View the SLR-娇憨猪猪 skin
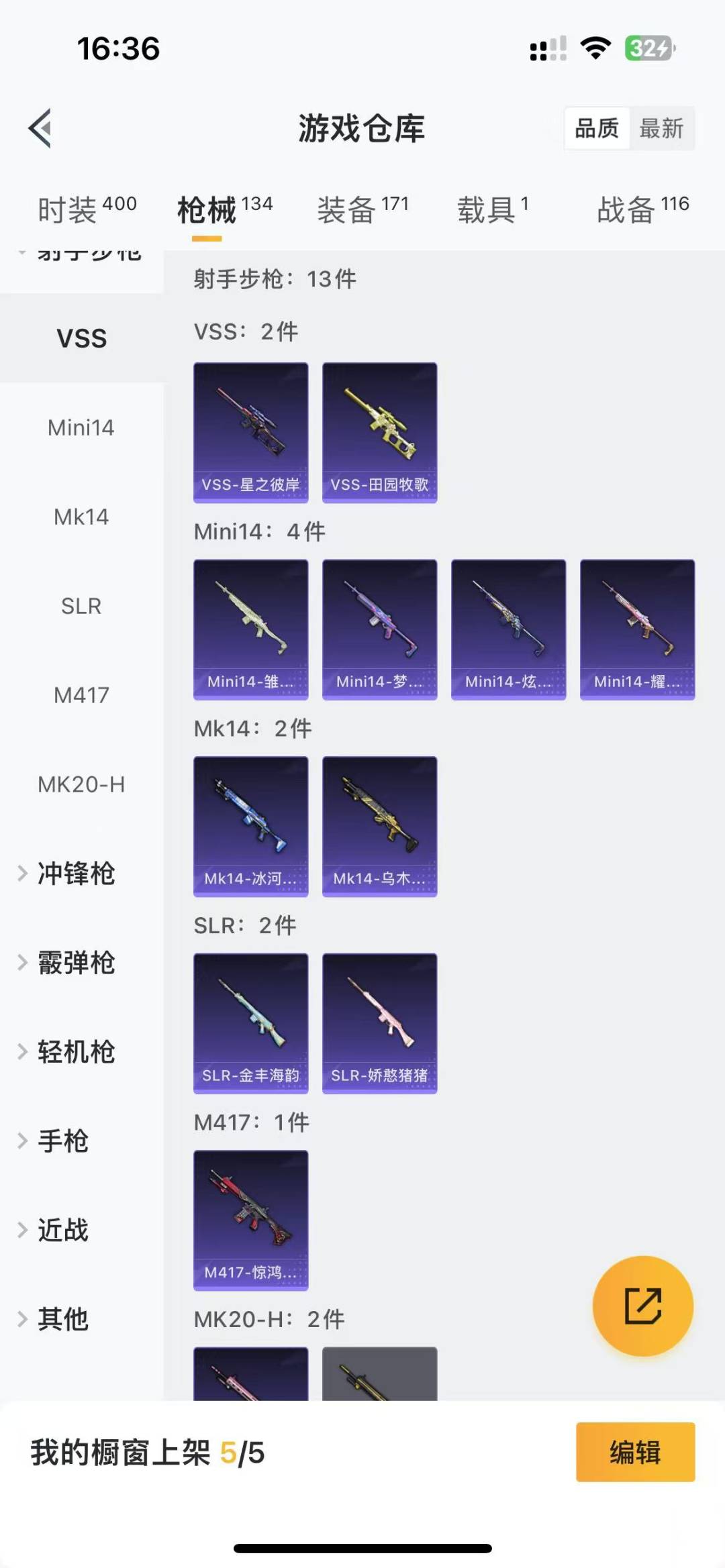Image resolution: width=725 pixels, height=1568 pixels. [x=380, y=1023]
